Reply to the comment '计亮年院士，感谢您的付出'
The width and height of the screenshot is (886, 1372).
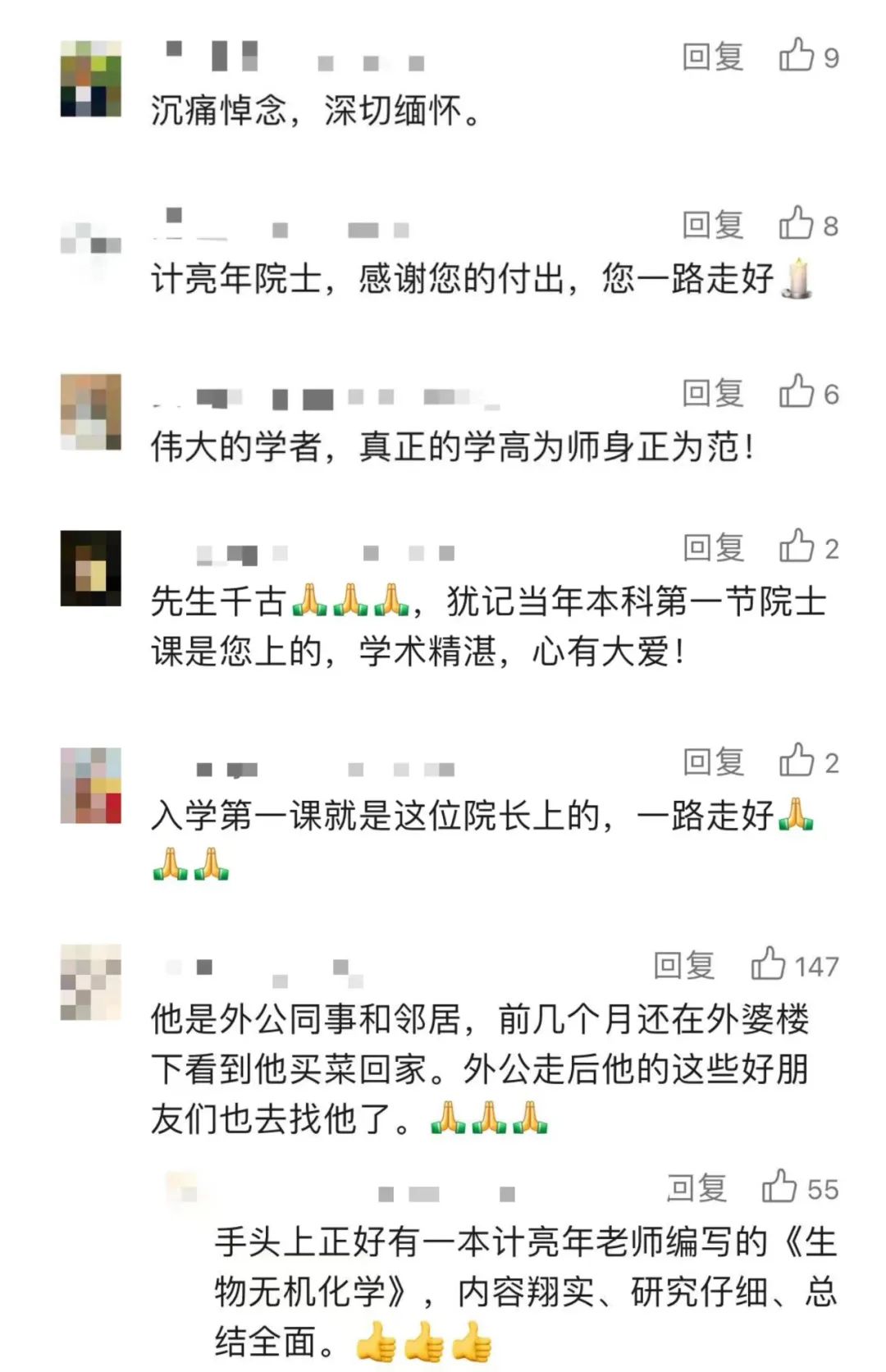[712, 225]
